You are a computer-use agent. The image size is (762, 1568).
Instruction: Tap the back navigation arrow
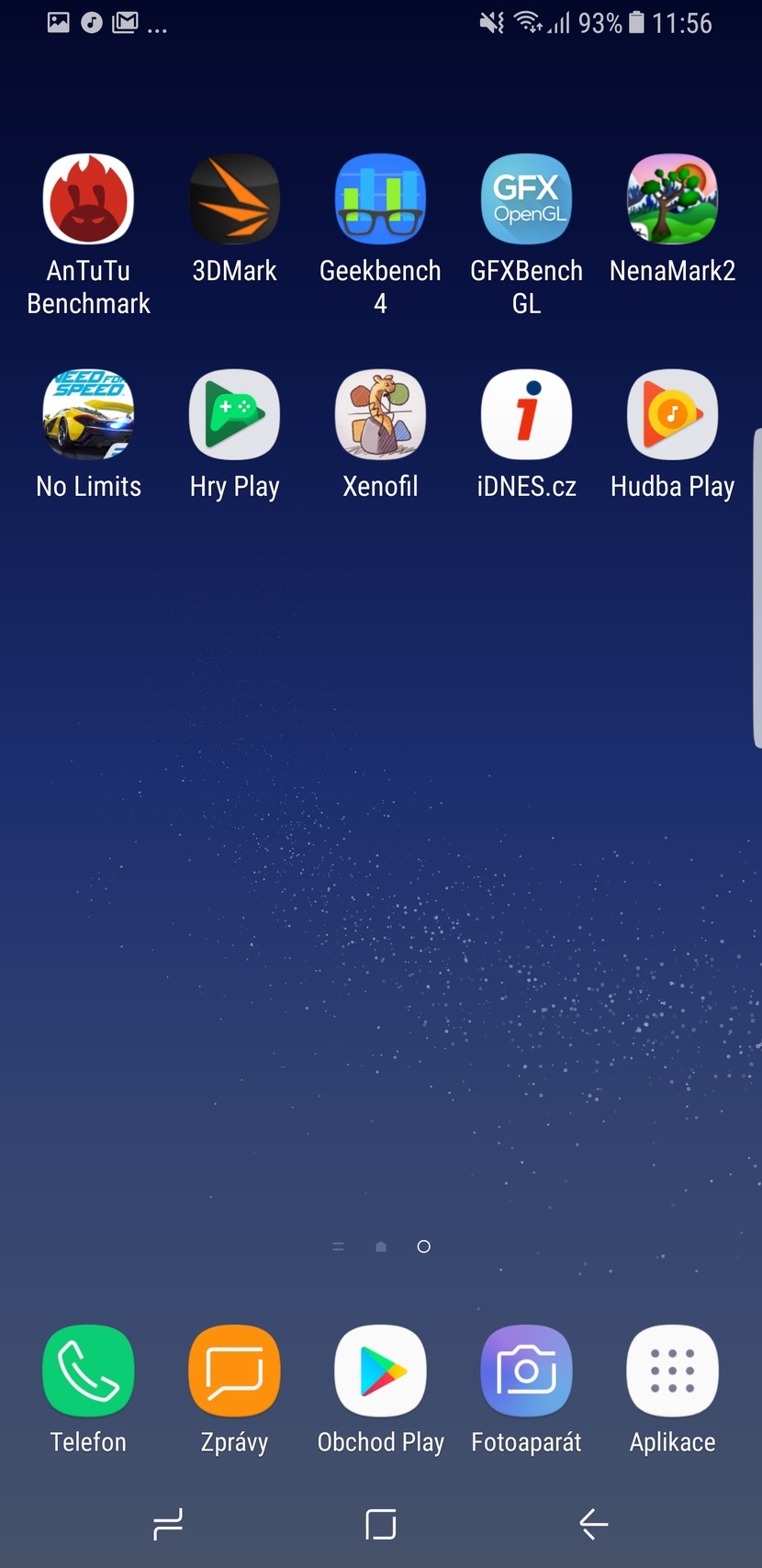pos(593,1524)
